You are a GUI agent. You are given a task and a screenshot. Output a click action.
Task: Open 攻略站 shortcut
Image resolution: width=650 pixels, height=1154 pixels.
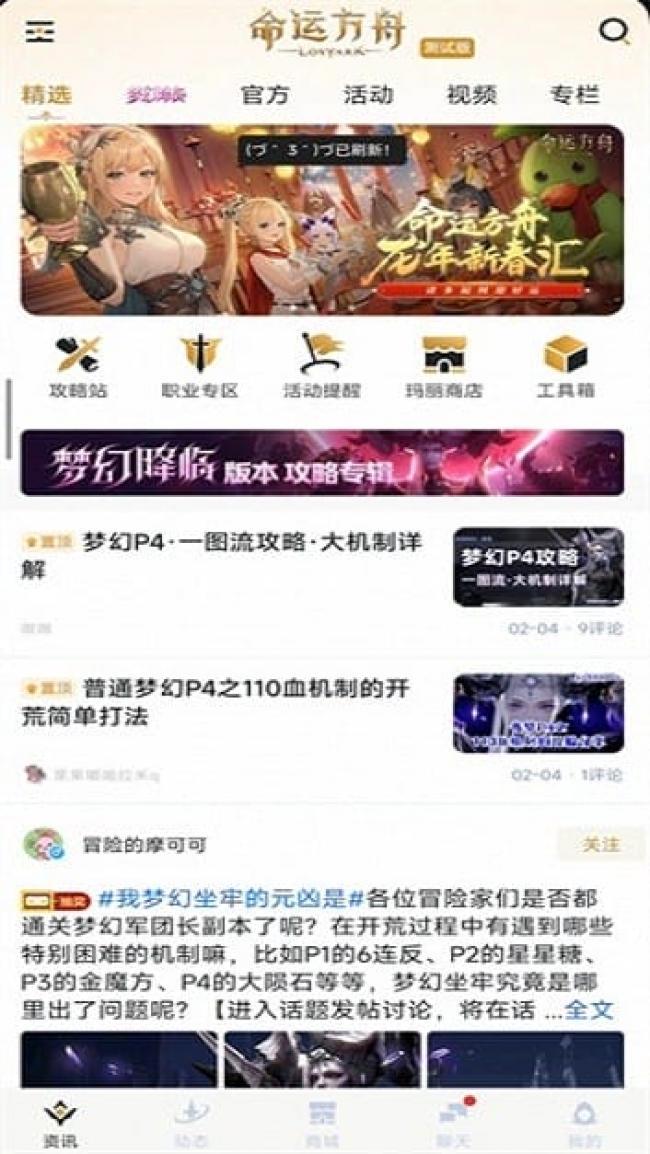coord(78,366)
